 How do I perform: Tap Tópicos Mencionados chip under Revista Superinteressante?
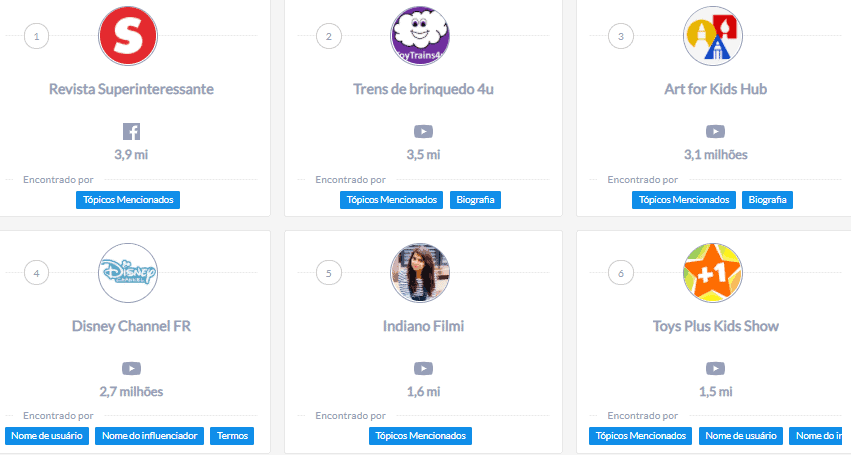tap(128, 200)
